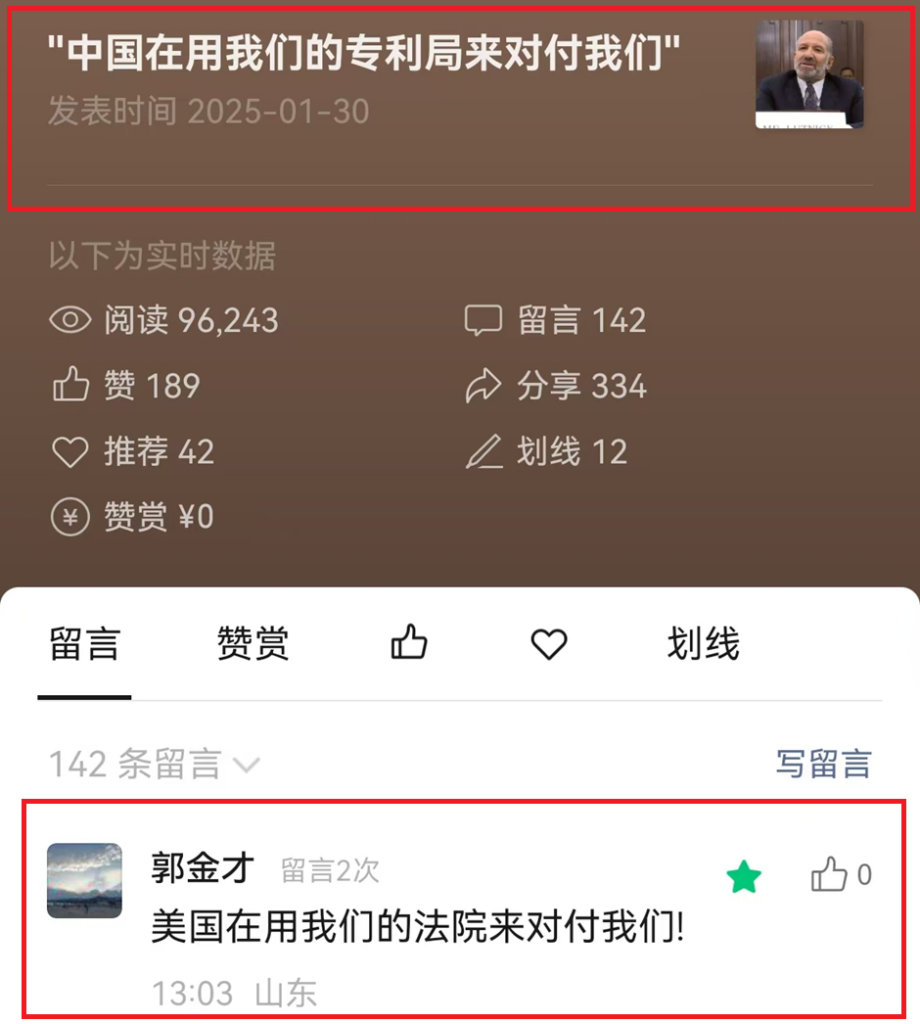Open the thumbs-up likes tab
Screen dimensions: 920x1024
pos(409,643)
